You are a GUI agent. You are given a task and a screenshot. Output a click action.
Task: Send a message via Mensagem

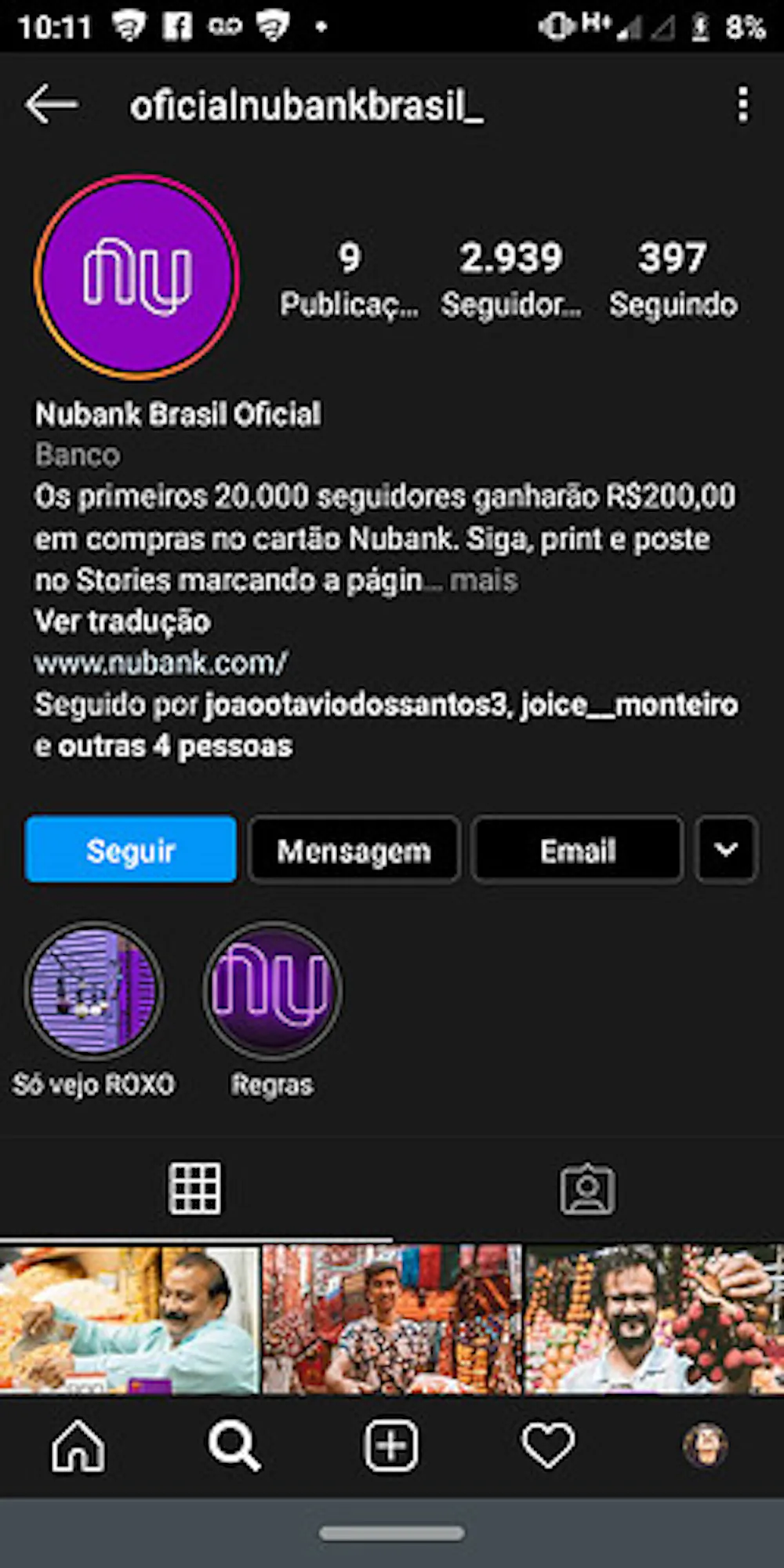354,850
